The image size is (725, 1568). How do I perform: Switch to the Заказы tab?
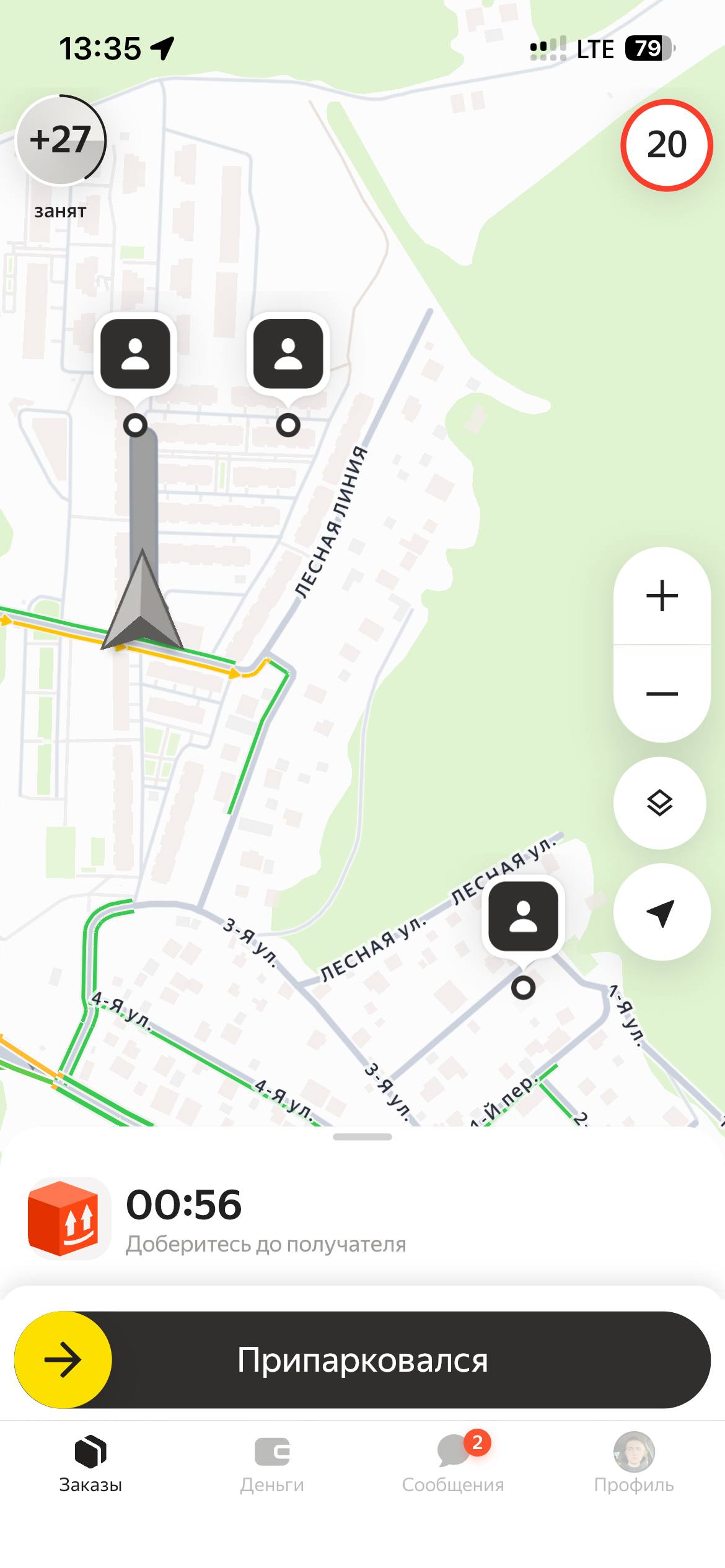[90, 1464]
